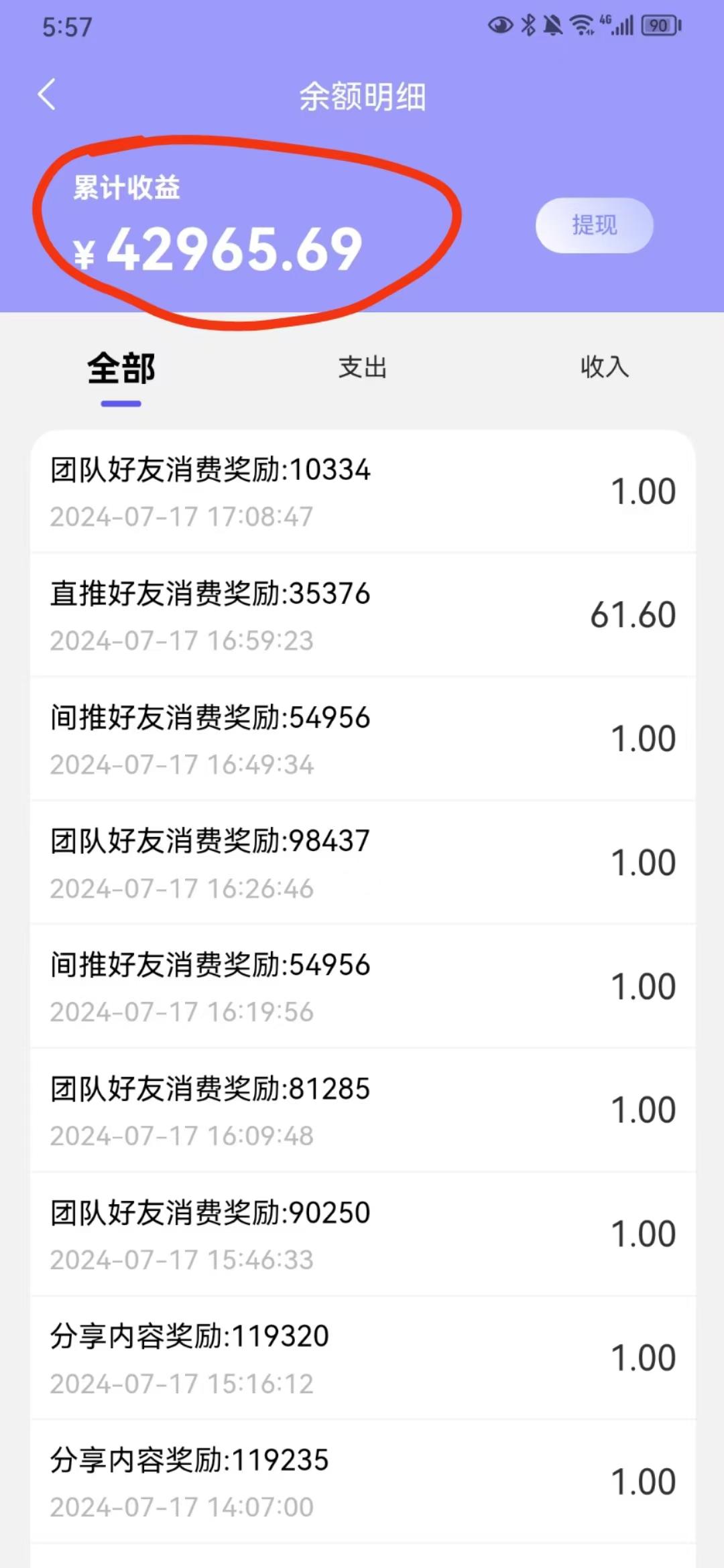Go back using the top-left arrow
The height and width of the screenshot is (1568, 724).
click(47, 94)
